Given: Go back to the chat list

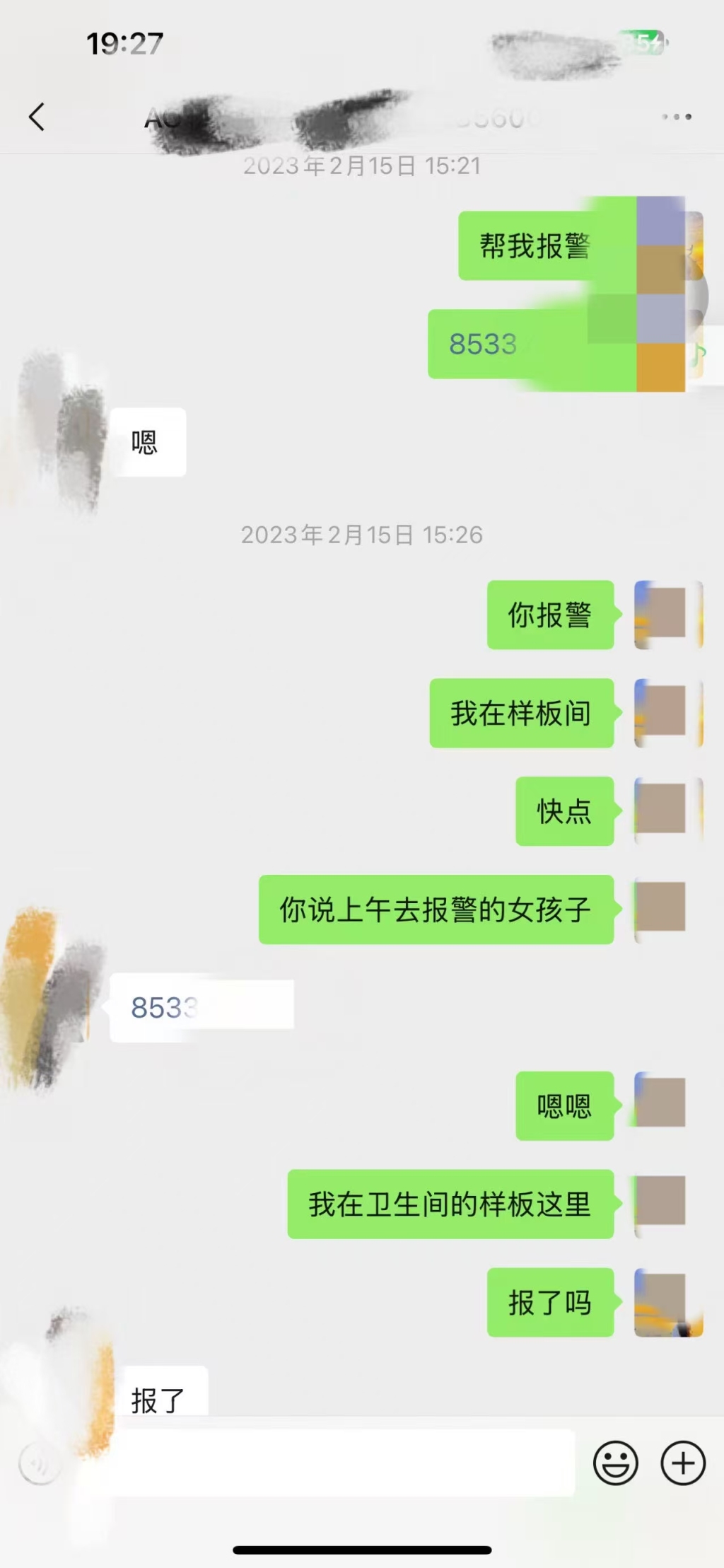Looking at the screenshot, I should point(37,117).
